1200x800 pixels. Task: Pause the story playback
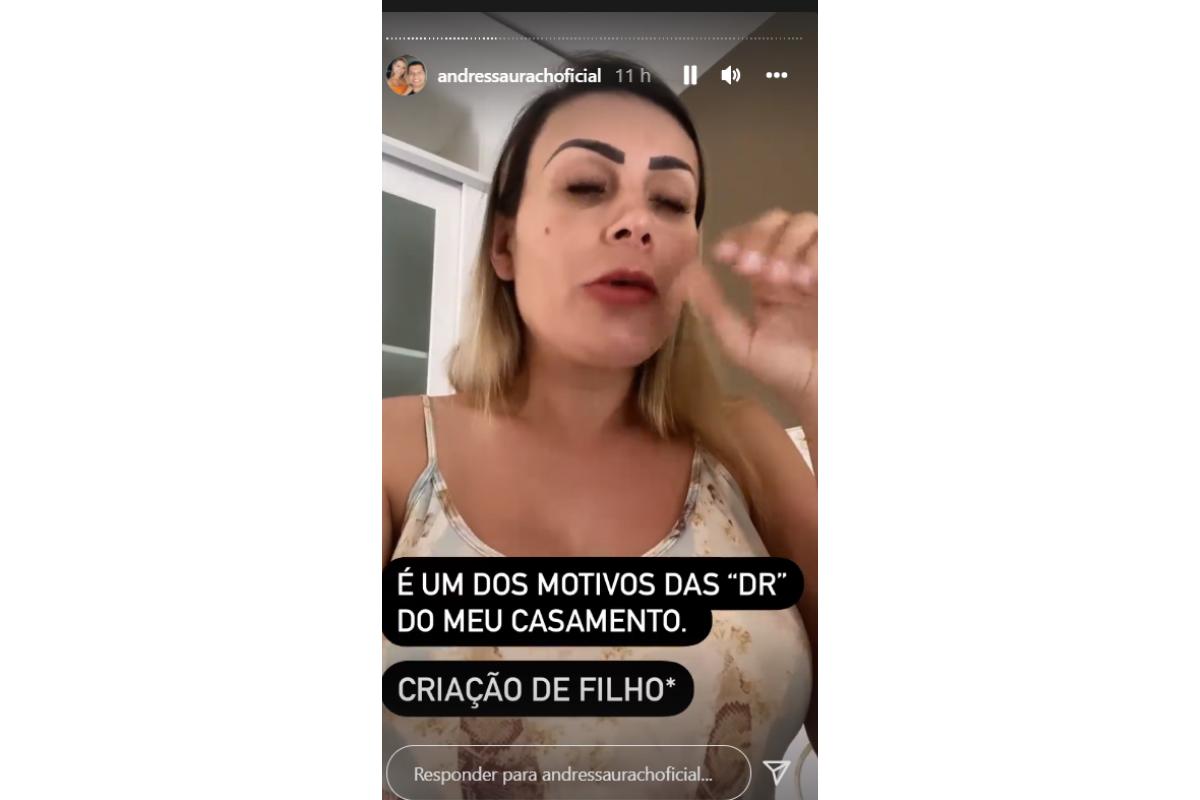tap(690, 75)
